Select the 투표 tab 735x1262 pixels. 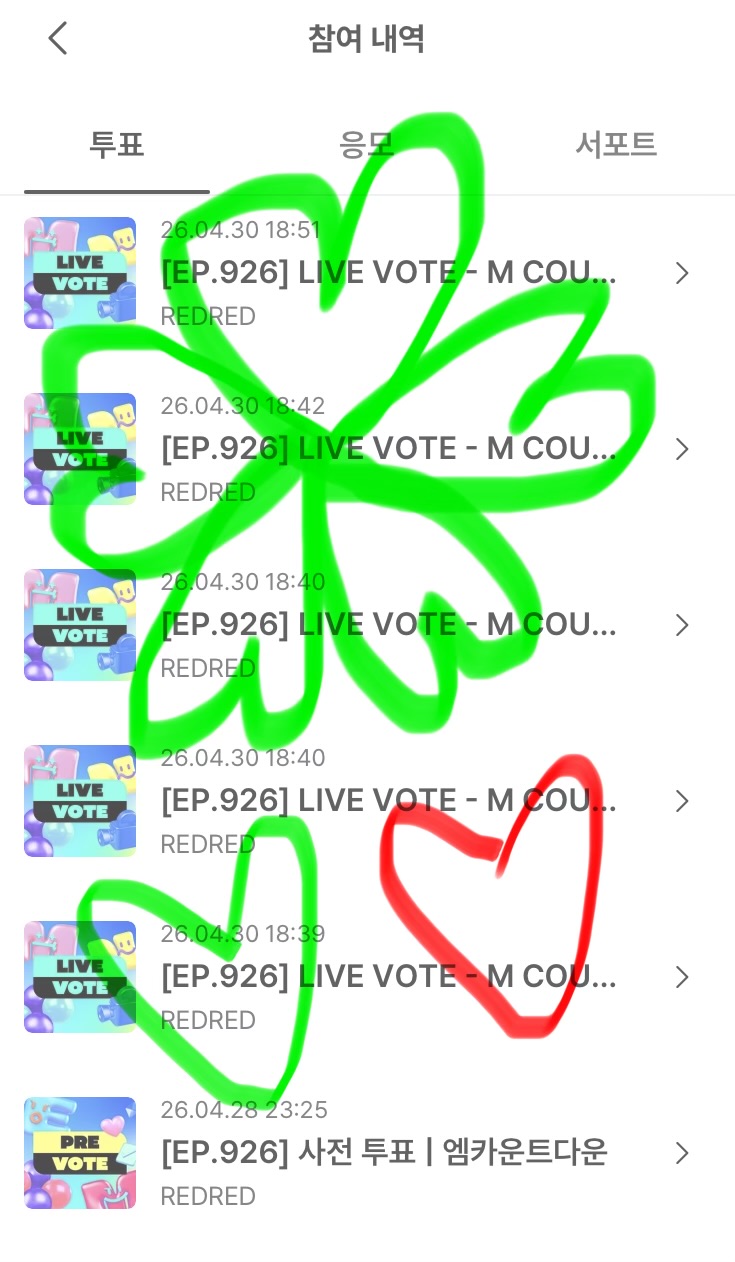tap(117, 145)
